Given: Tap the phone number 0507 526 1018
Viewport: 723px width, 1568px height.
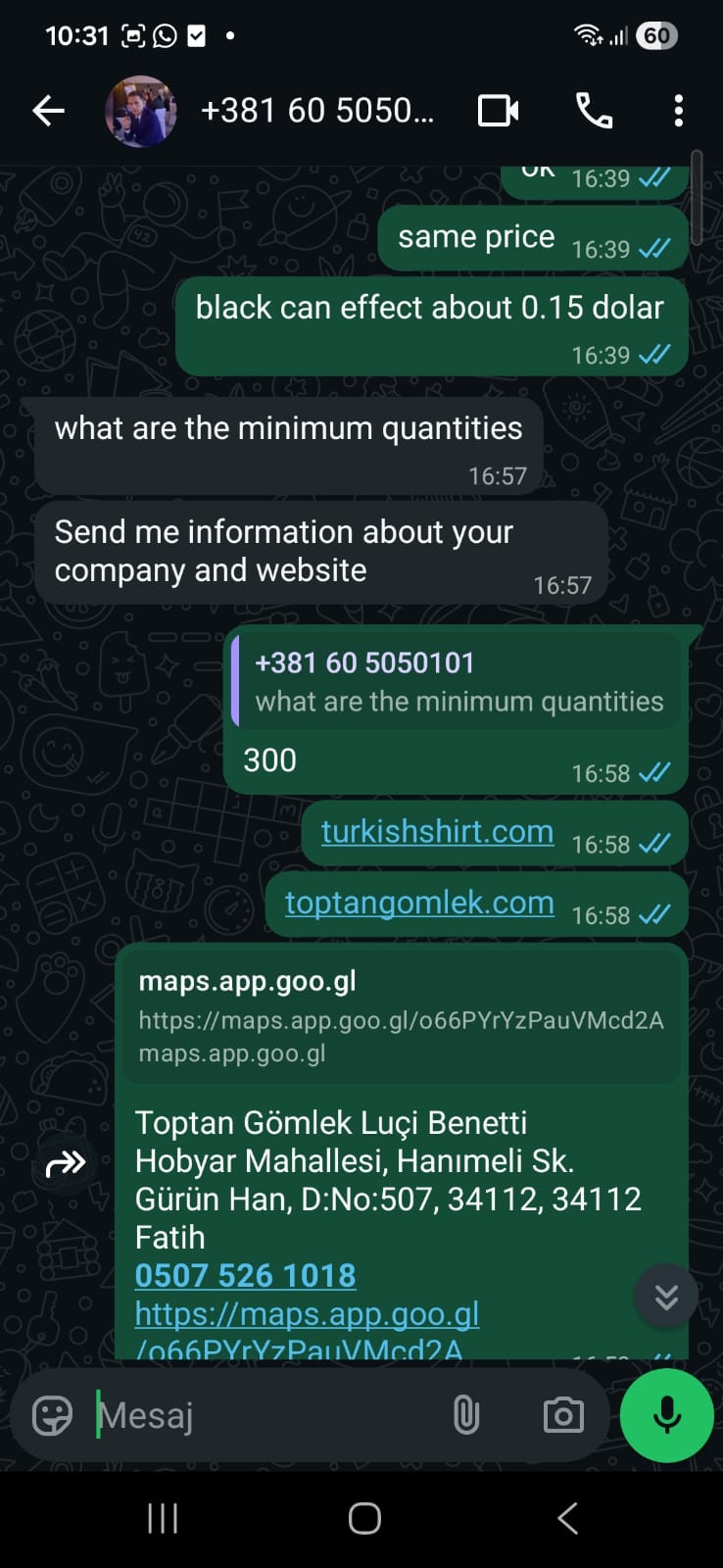Looking at the screenshot, I should pyautogui.click(x=245, y=1275).
